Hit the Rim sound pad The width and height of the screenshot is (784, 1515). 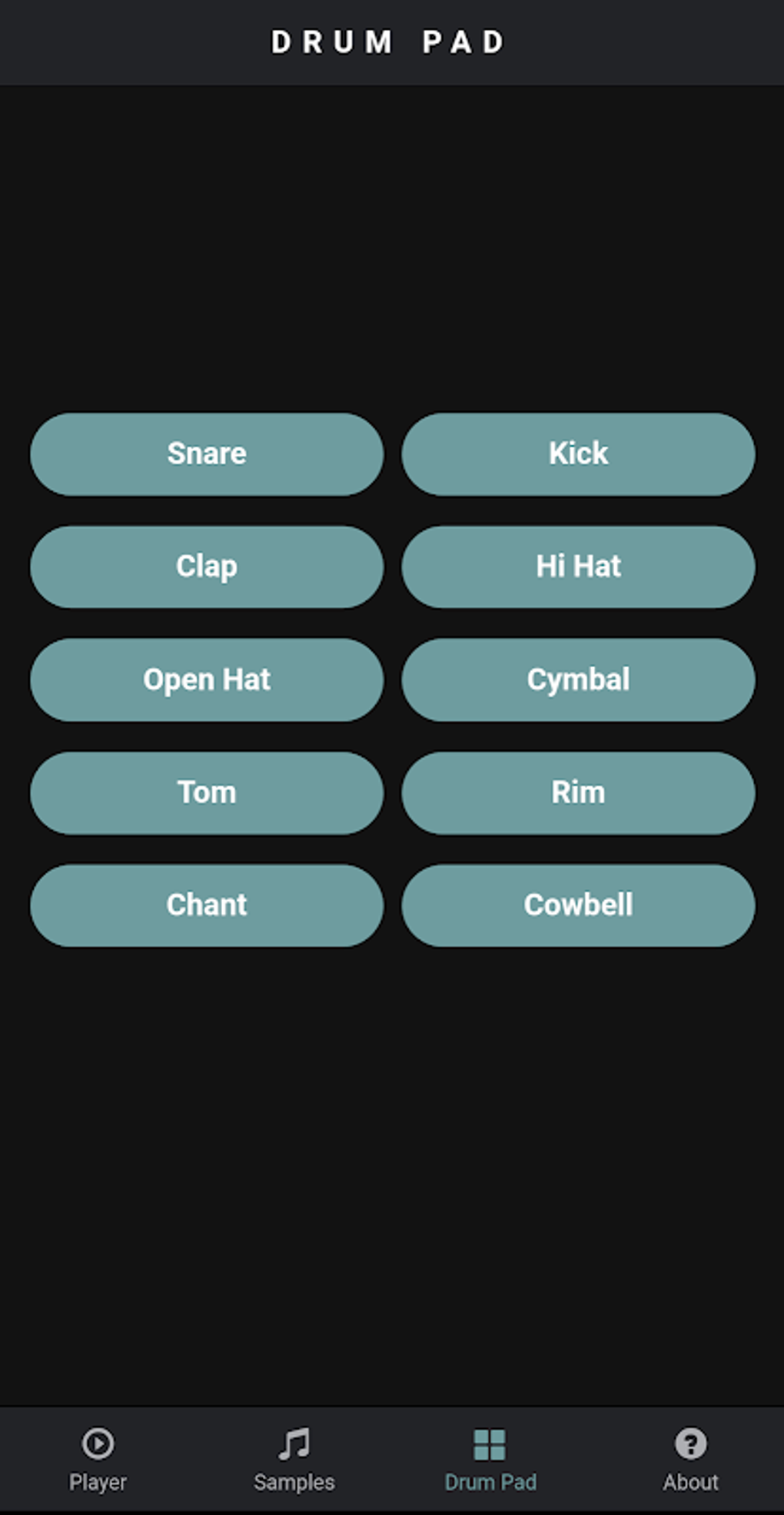[x=577, y=792]
